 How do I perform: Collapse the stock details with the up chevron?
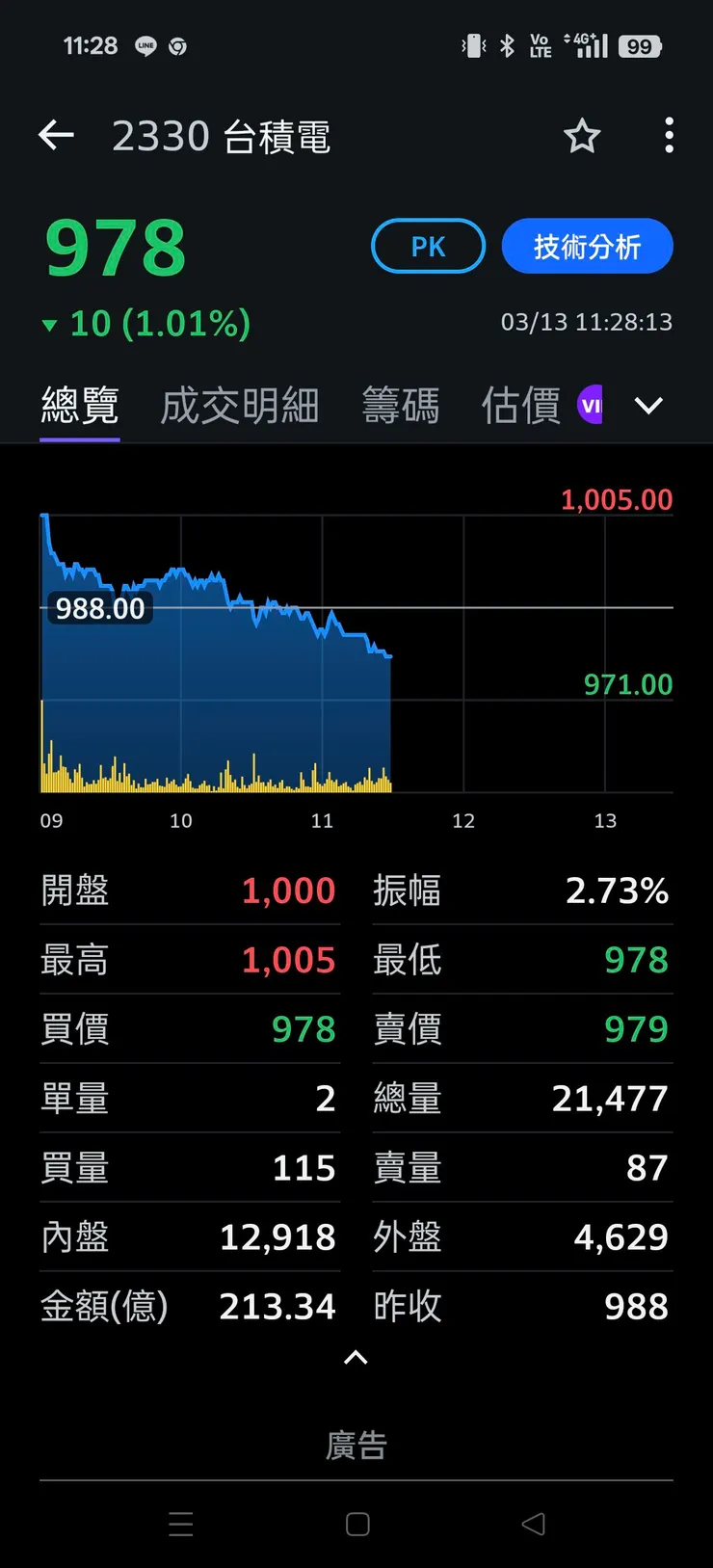[x=356, y=1358]
